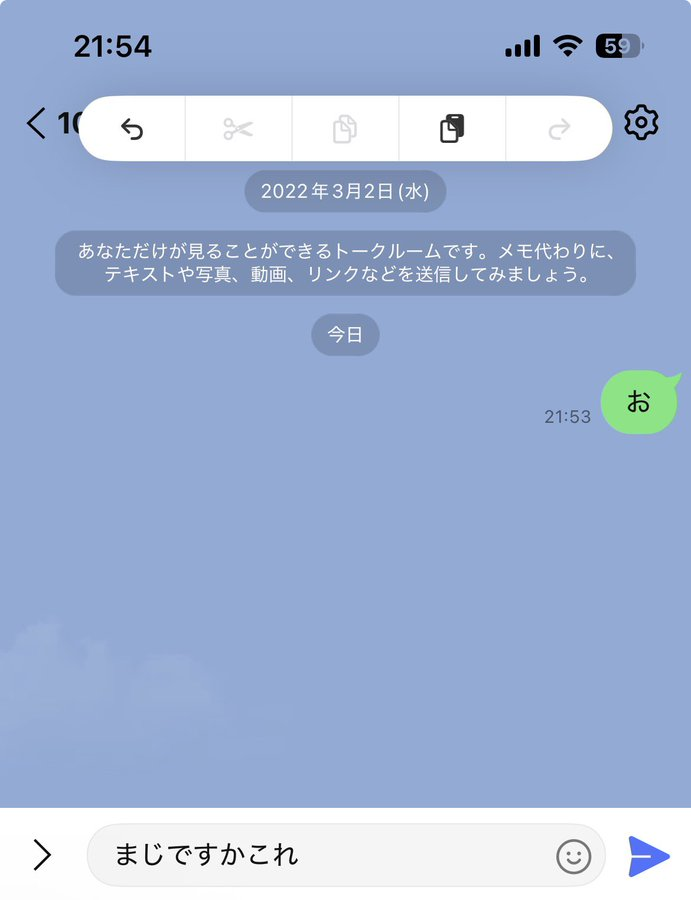The height and width of the screenshot is (900, 691).
Task: Paste clipboard contents
Action: (x=452, y=129)
